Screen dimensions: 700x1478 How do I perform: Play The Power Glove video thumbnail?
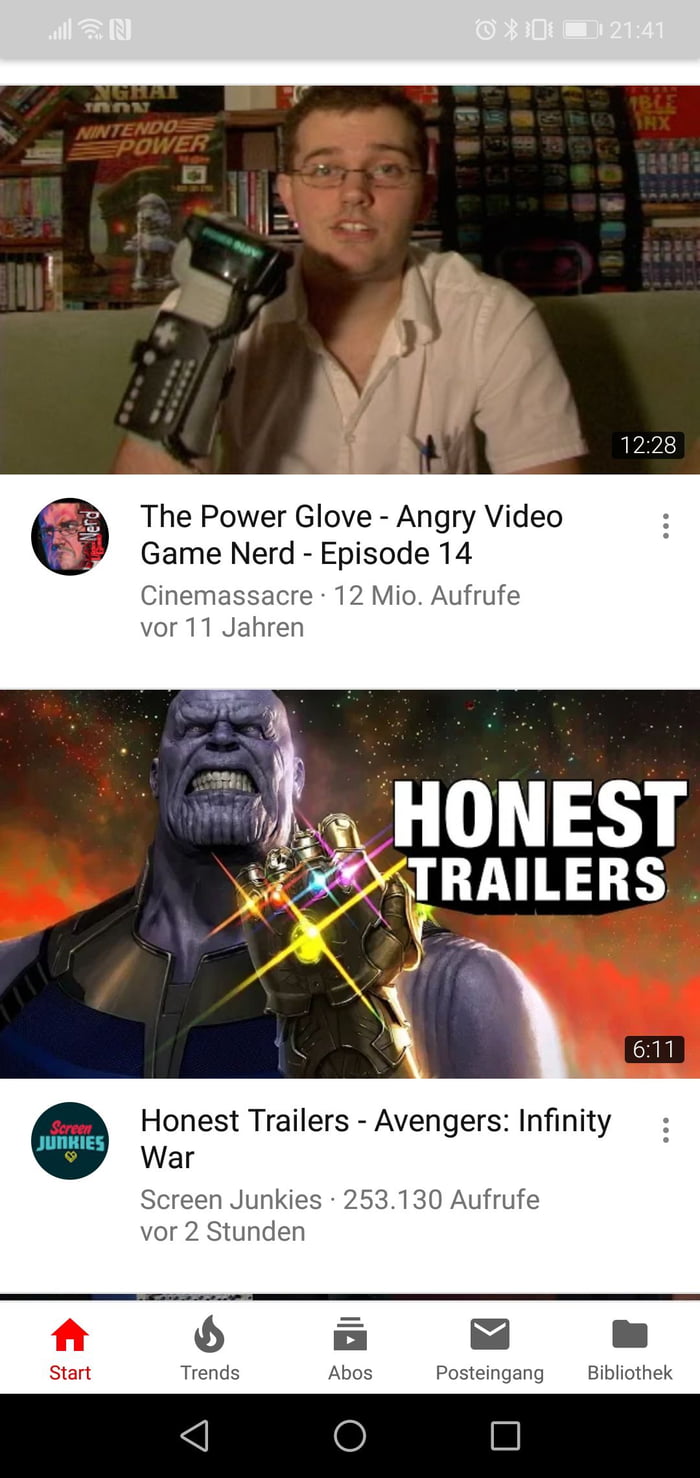pyautogui.click(x=350, y=280)
